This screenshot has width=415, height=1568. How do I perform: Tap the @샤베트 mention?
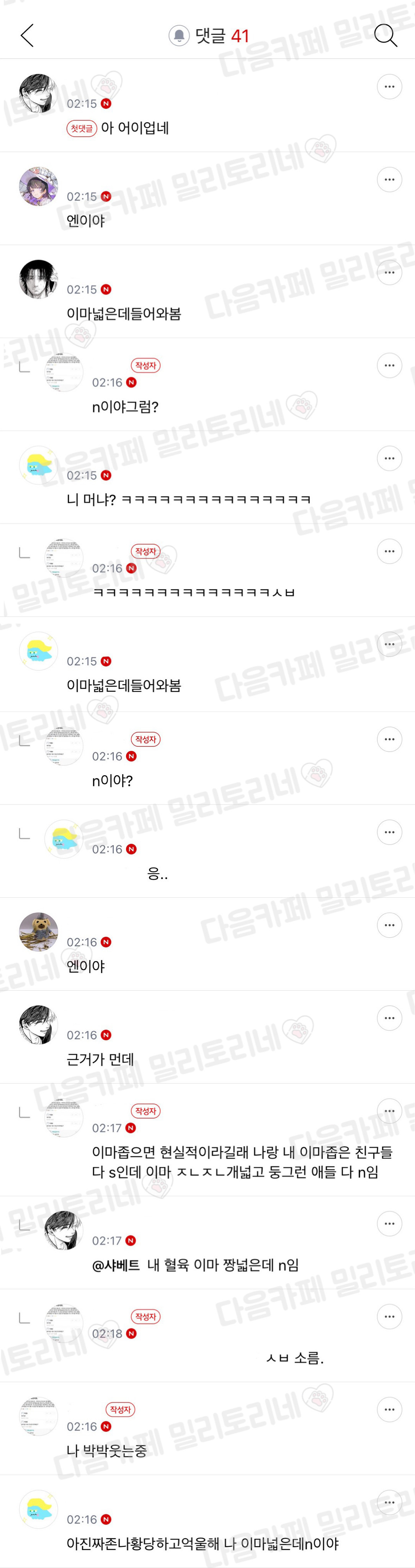(116, 1265)
